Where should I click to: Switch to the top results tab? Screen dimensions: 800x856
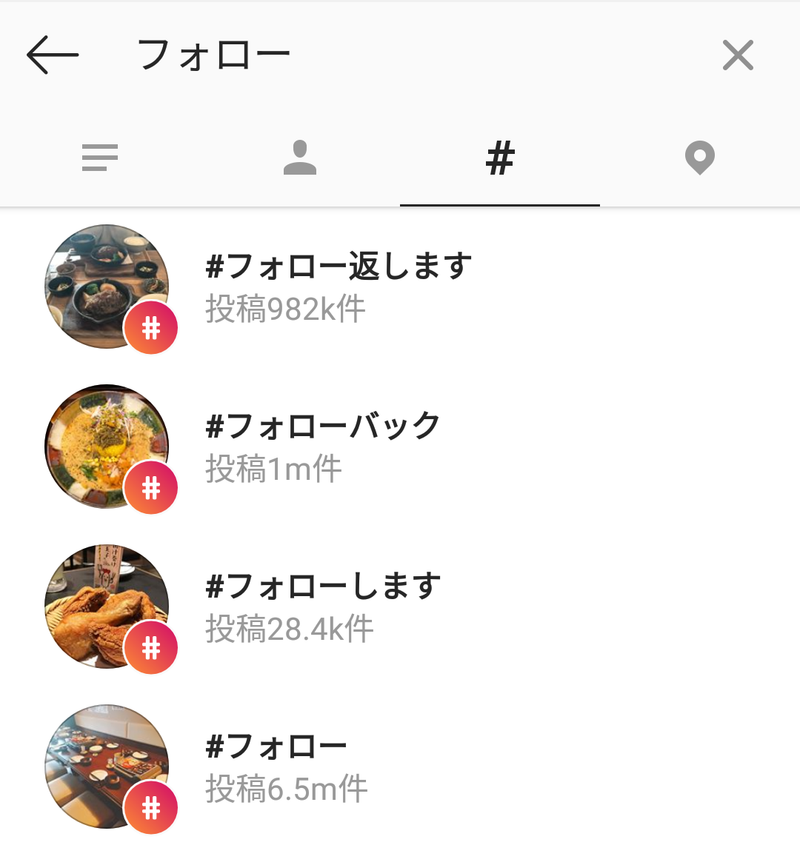click(100, 158)
